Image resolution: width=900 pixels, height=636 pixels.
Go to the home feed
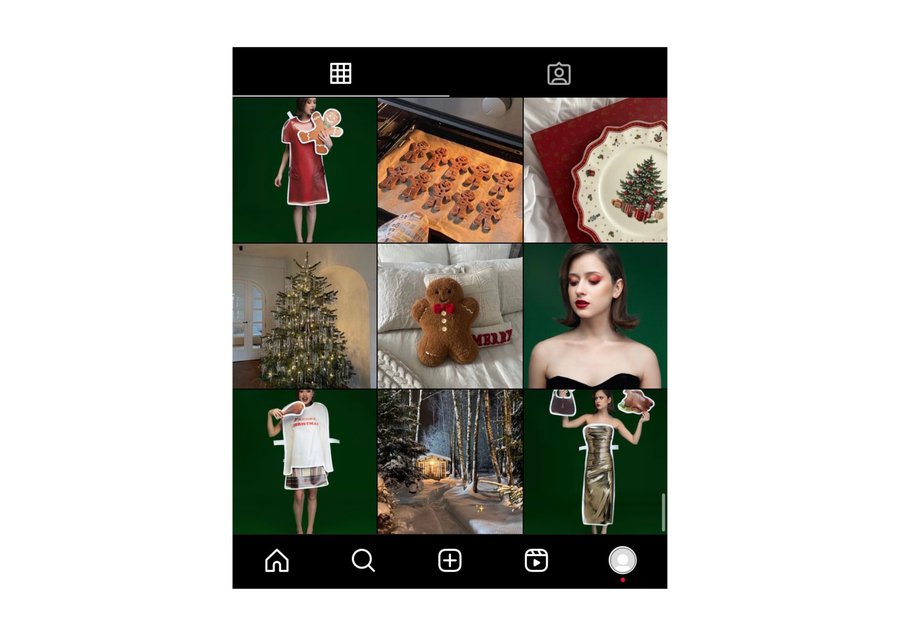(277, 561)
